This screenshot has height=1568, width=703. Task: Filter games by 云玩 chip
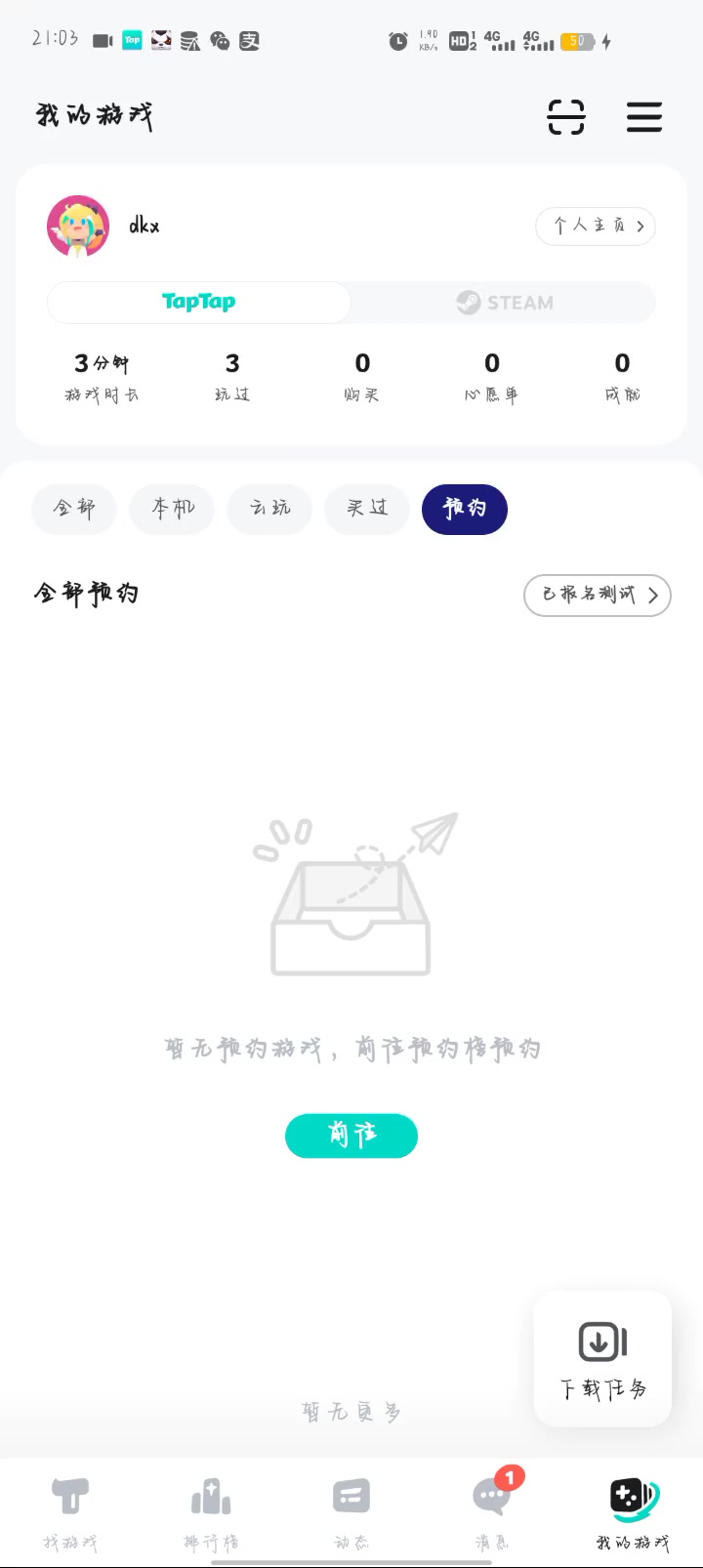click(269, 509)
